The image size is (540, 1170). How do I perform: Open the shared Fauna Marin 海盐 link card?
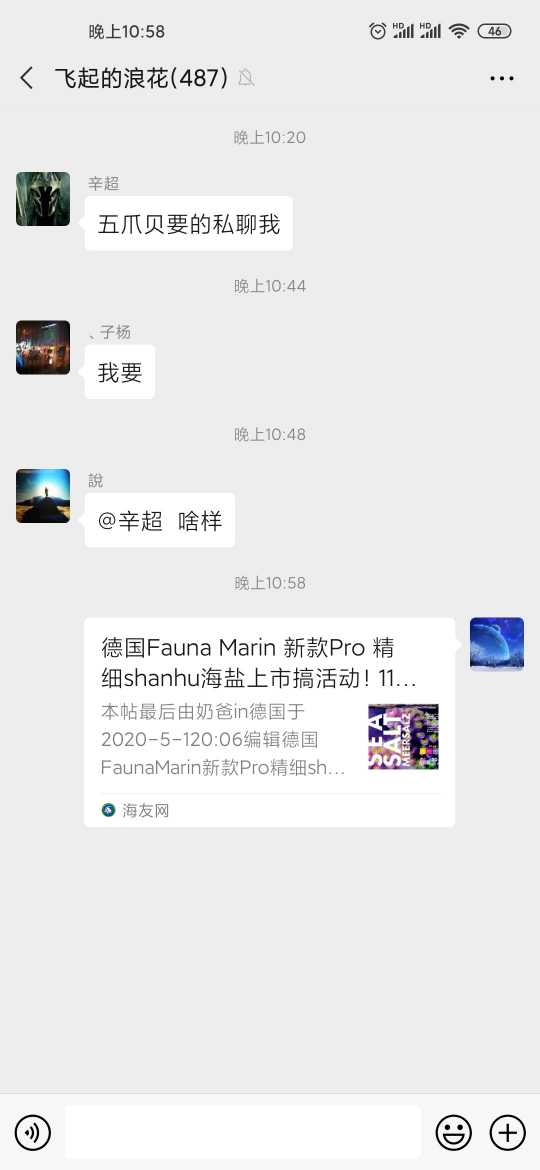[x=269, y=722]
